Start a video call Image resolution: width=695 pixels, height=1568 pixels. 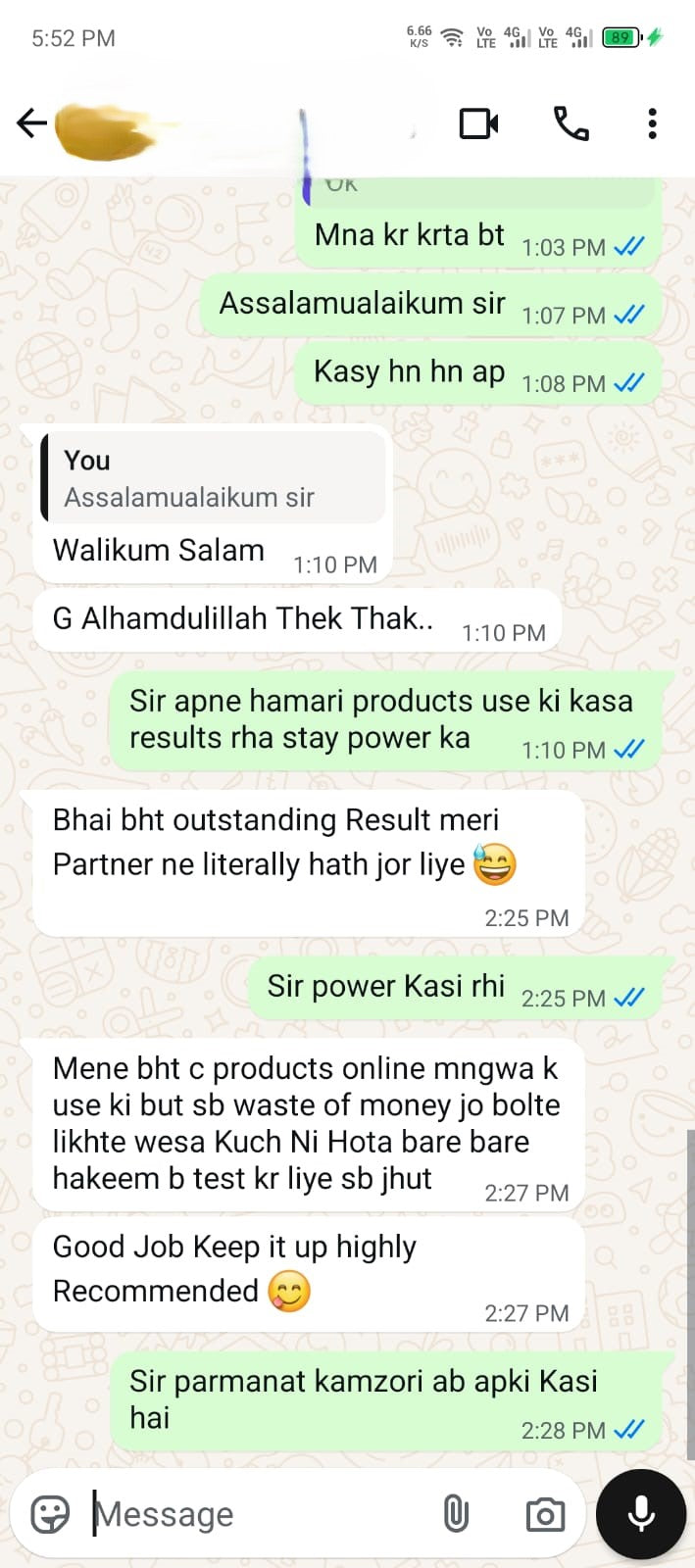[x=478, y=123]
